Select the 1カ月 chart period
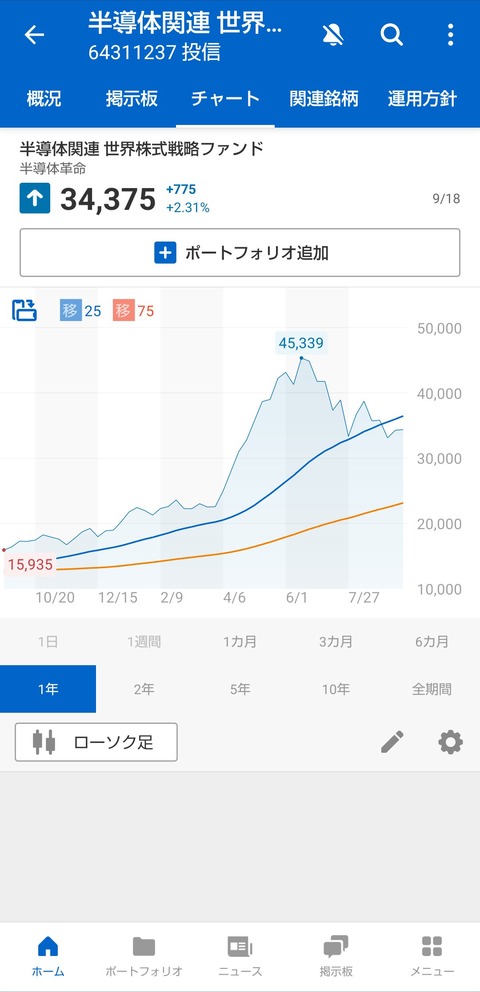480x992 pixels. click(240, 642)
